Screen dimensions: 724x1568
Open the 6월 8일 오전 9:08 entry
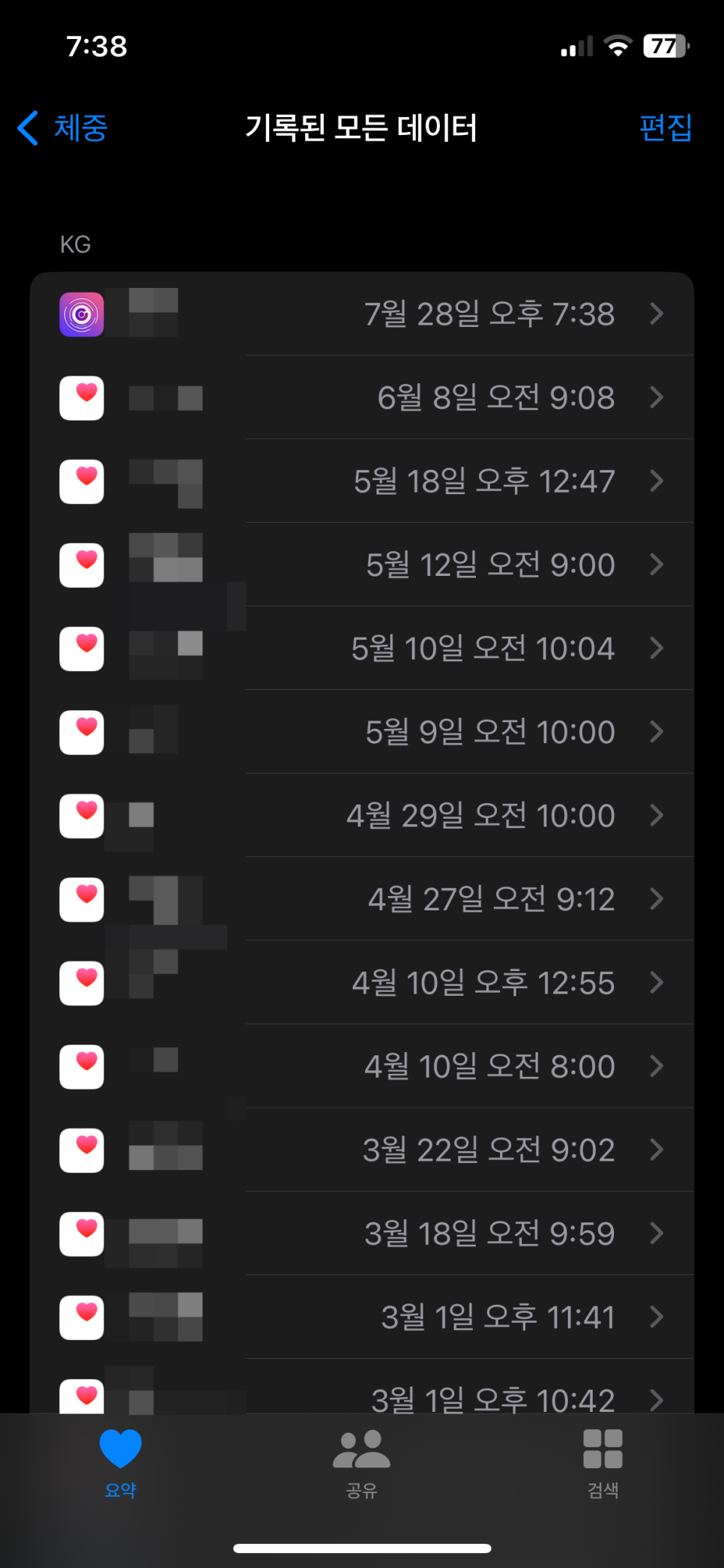[x=362, y=397]
